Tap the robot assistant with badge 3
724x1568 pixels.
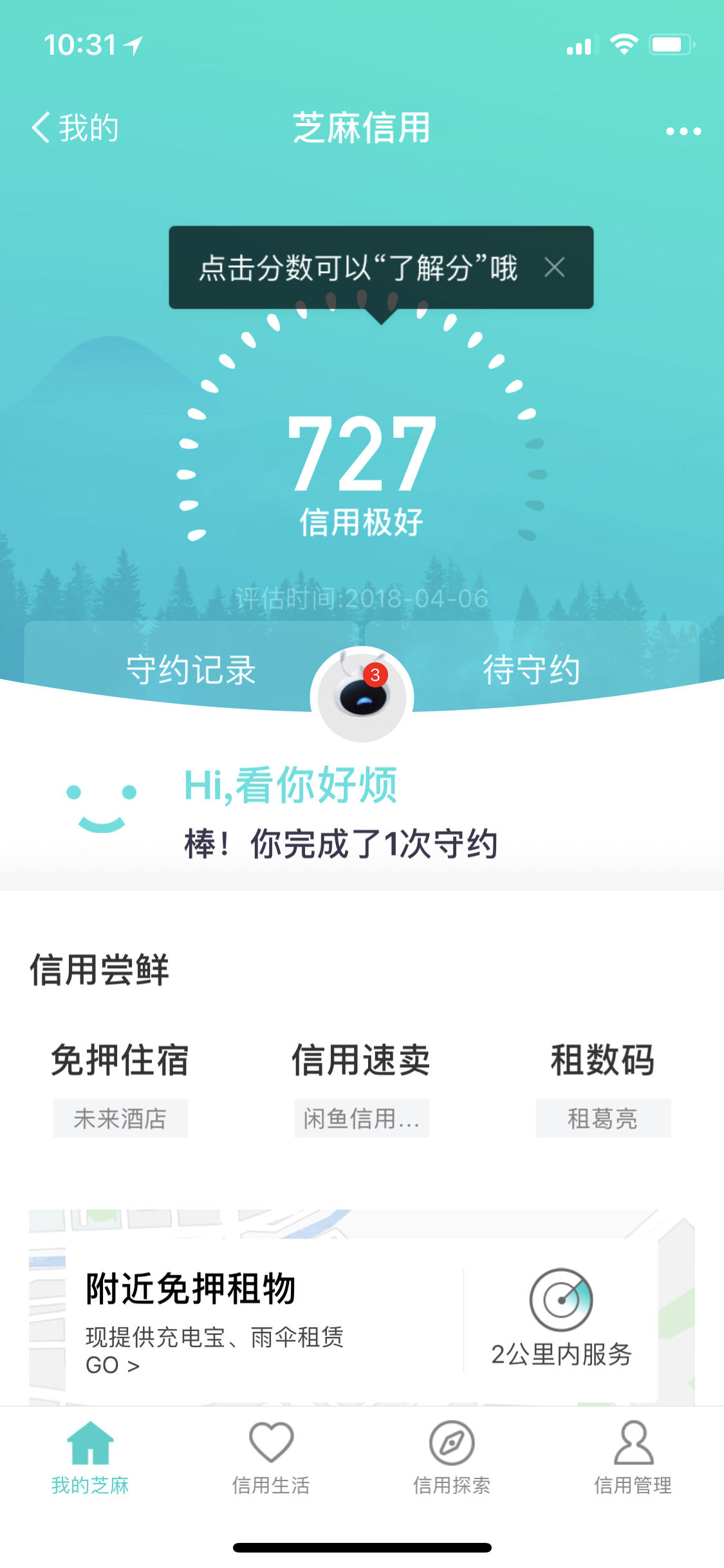(362, 695)
